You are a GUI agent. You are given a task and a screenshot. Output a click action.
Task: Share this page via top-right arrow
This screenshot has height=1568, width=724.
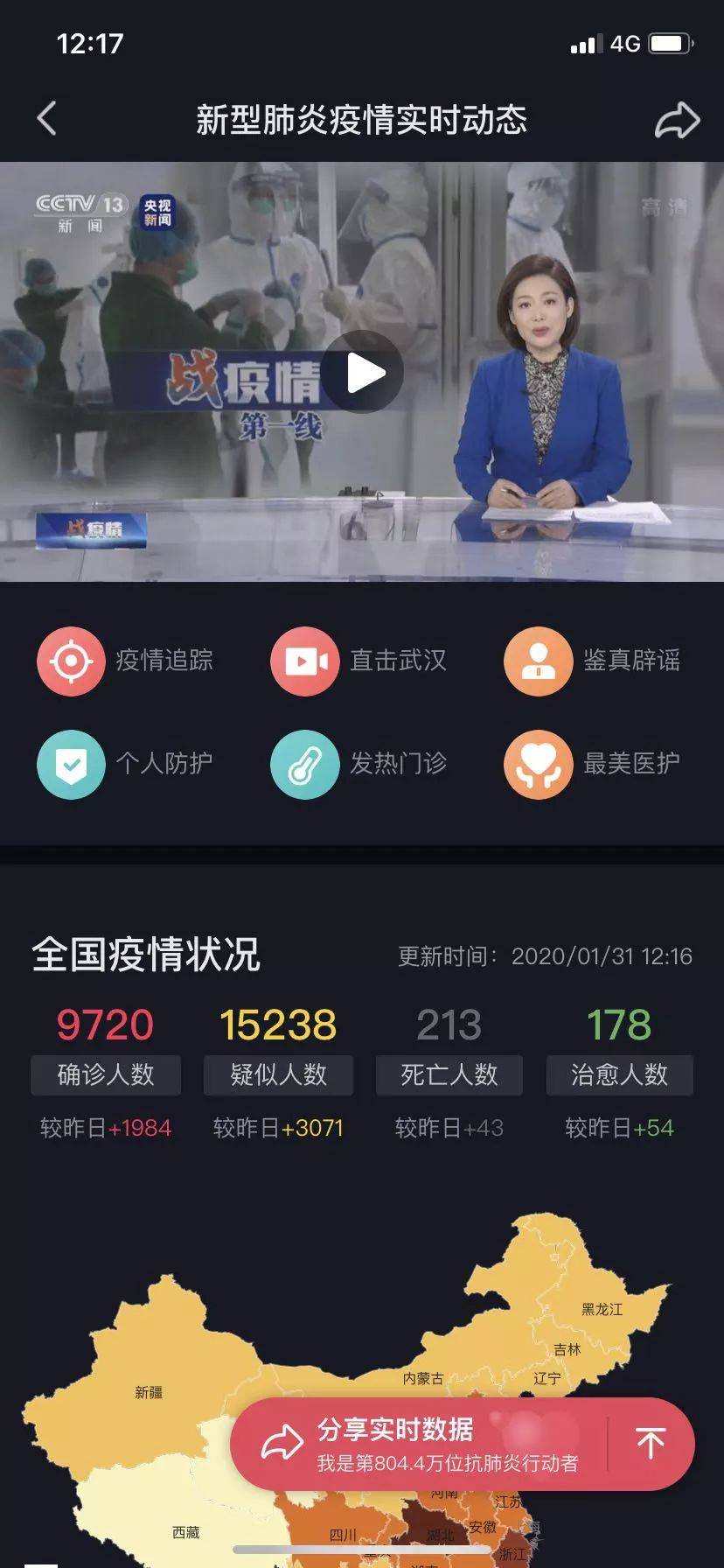[x=677, y=121]
